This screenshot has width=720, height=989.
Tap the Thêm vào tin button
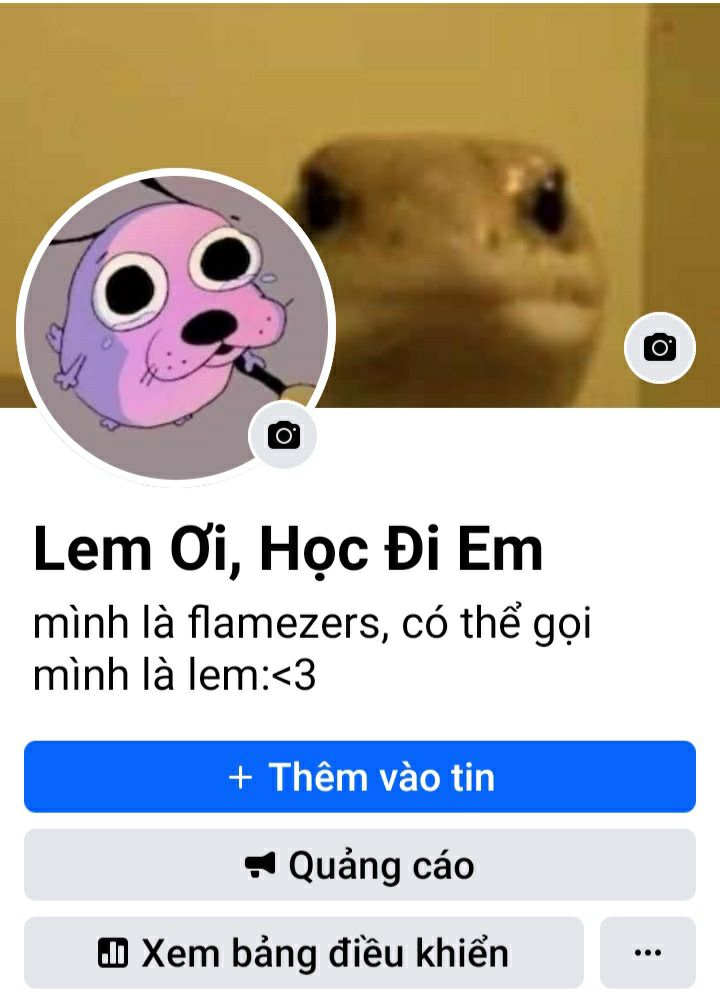pyautogui.click(x=360, y=777)
